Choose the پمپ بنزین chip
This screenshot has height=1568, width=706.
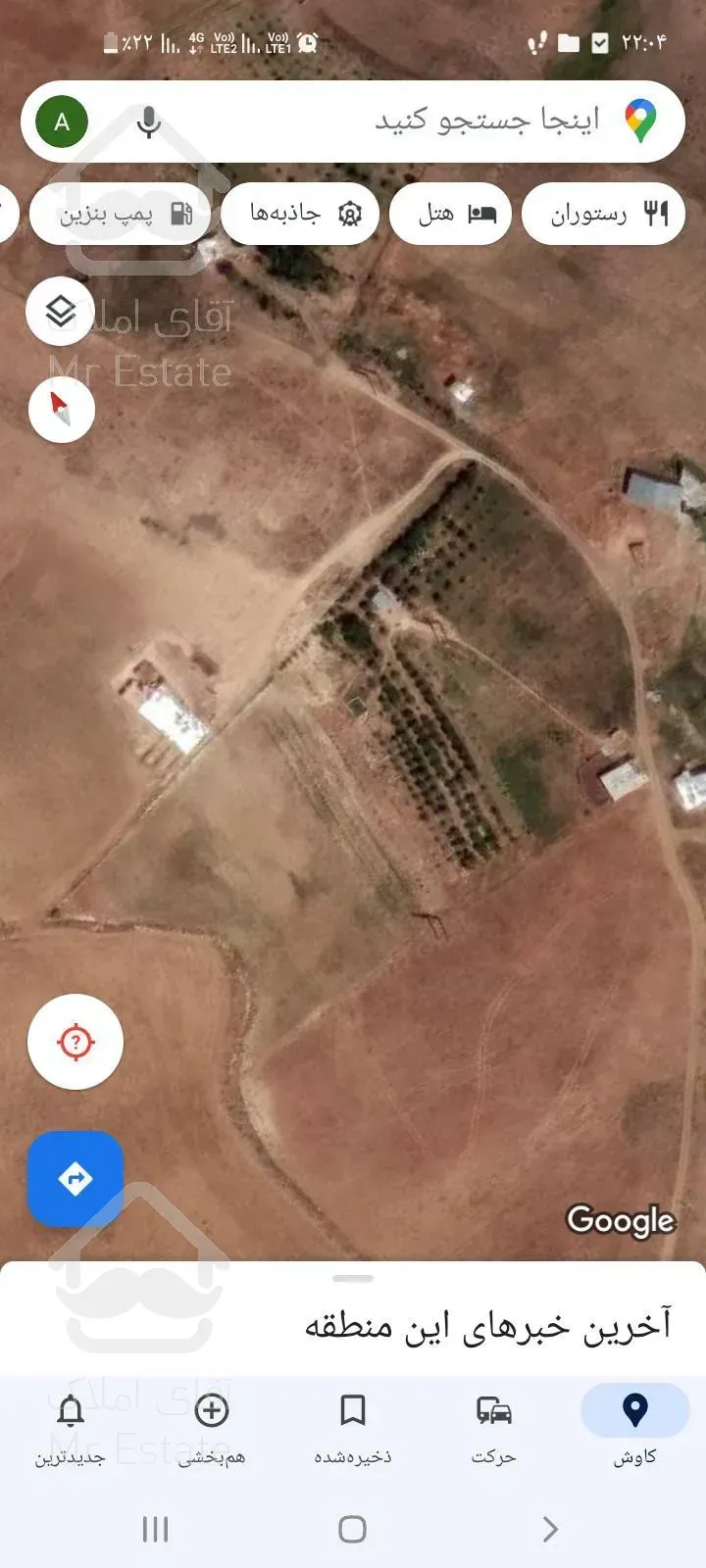pyautogui.click(x=121, y=214)
